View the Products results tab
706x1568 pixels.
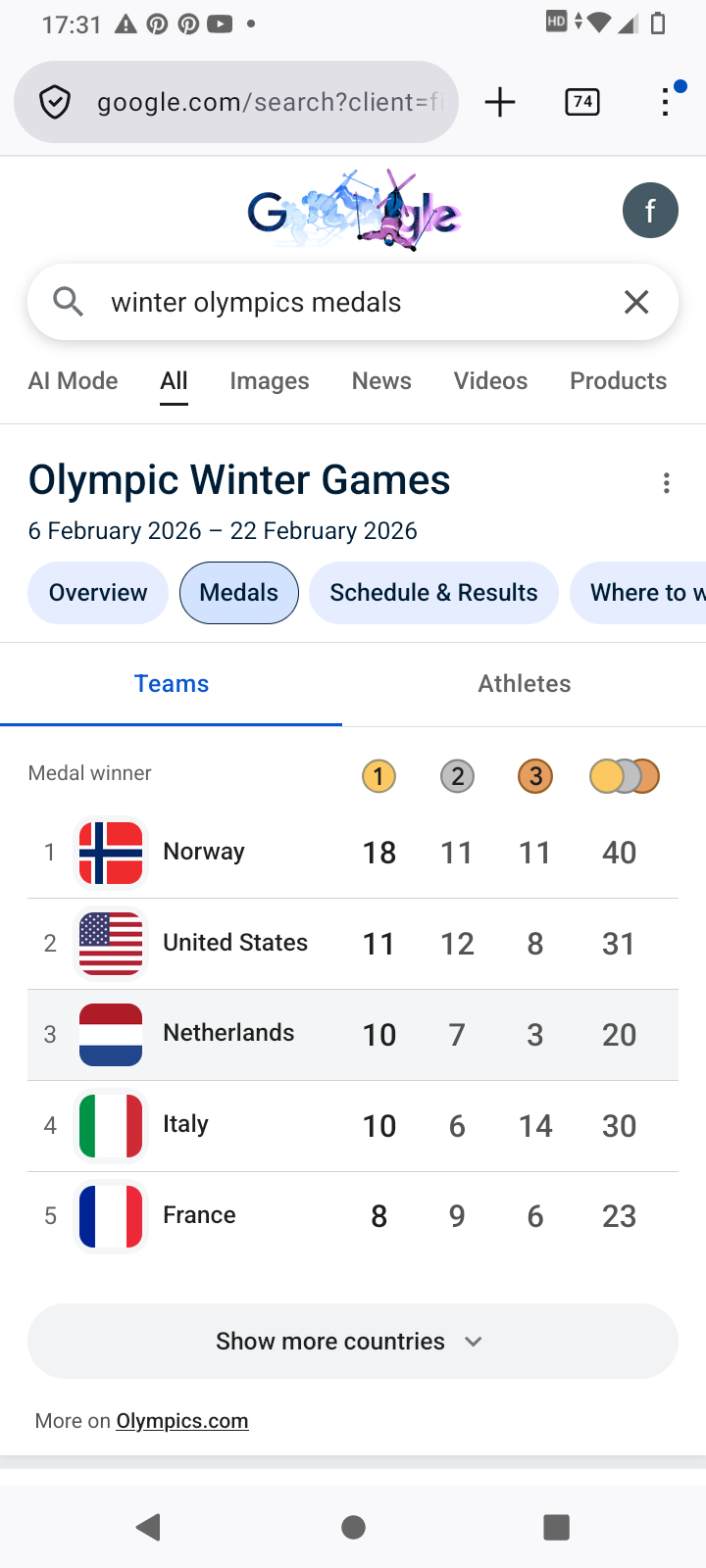[x=618, y=381]
